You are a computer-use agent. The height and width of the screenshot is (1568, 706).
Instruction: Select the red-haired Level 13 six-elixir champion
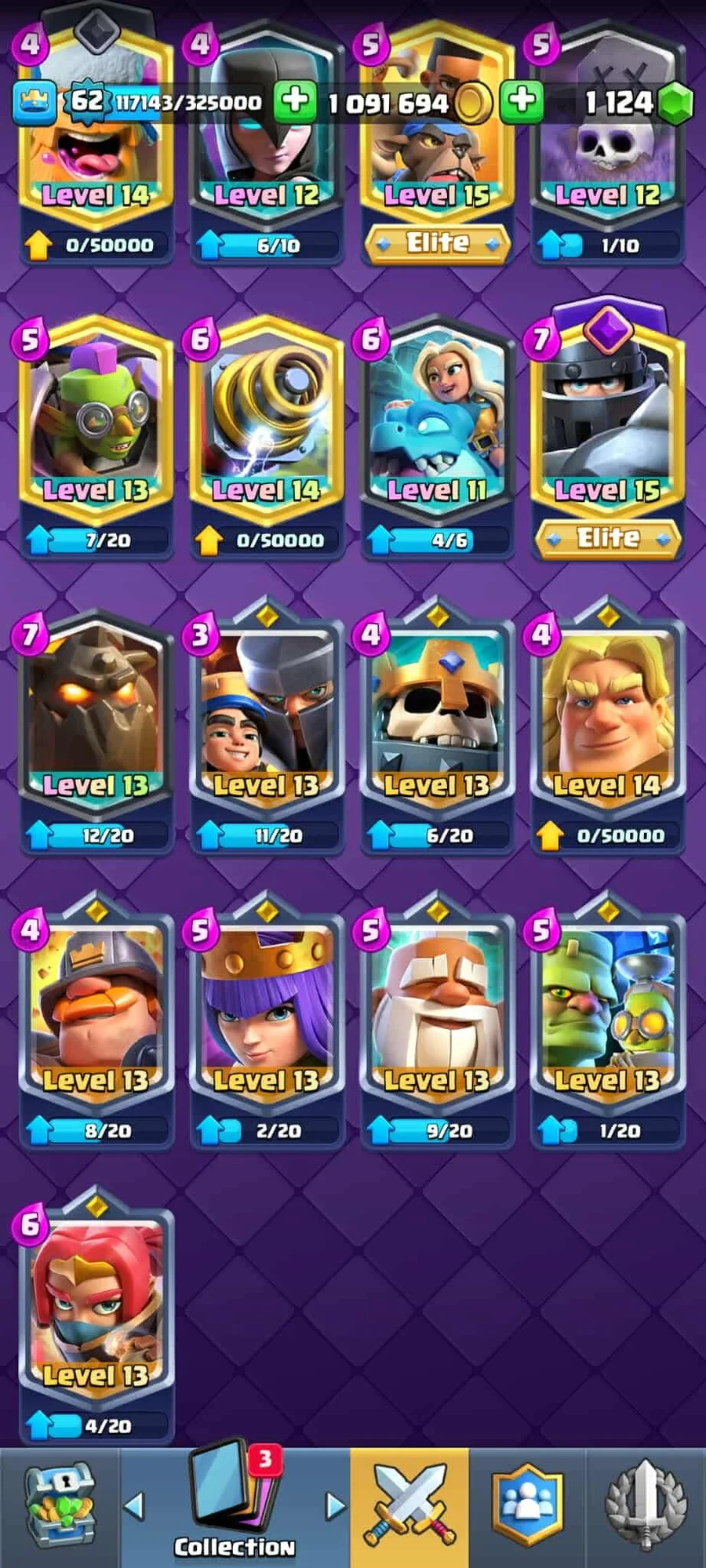coord(96,1306)
